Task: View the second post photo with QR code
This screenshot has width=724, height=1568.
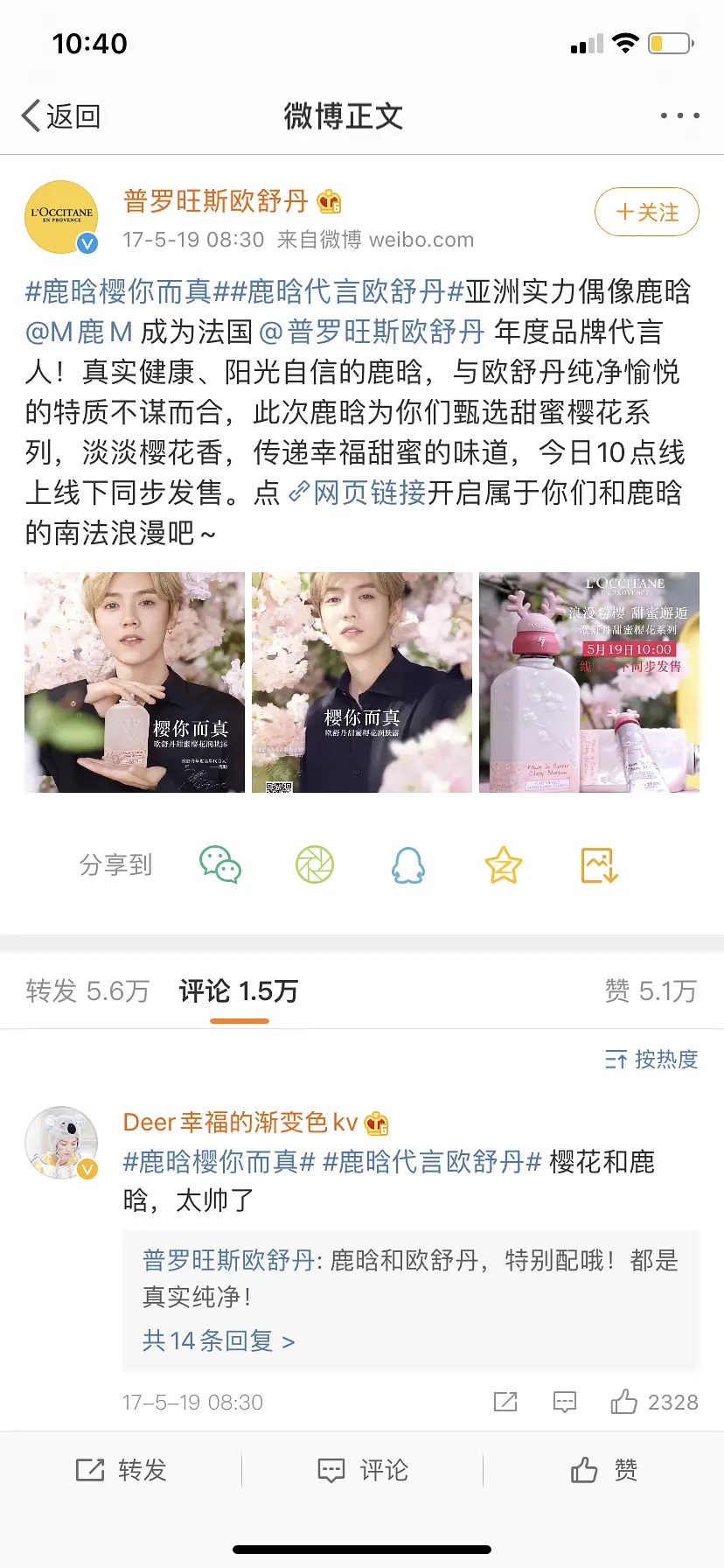Action: [362, 682]
